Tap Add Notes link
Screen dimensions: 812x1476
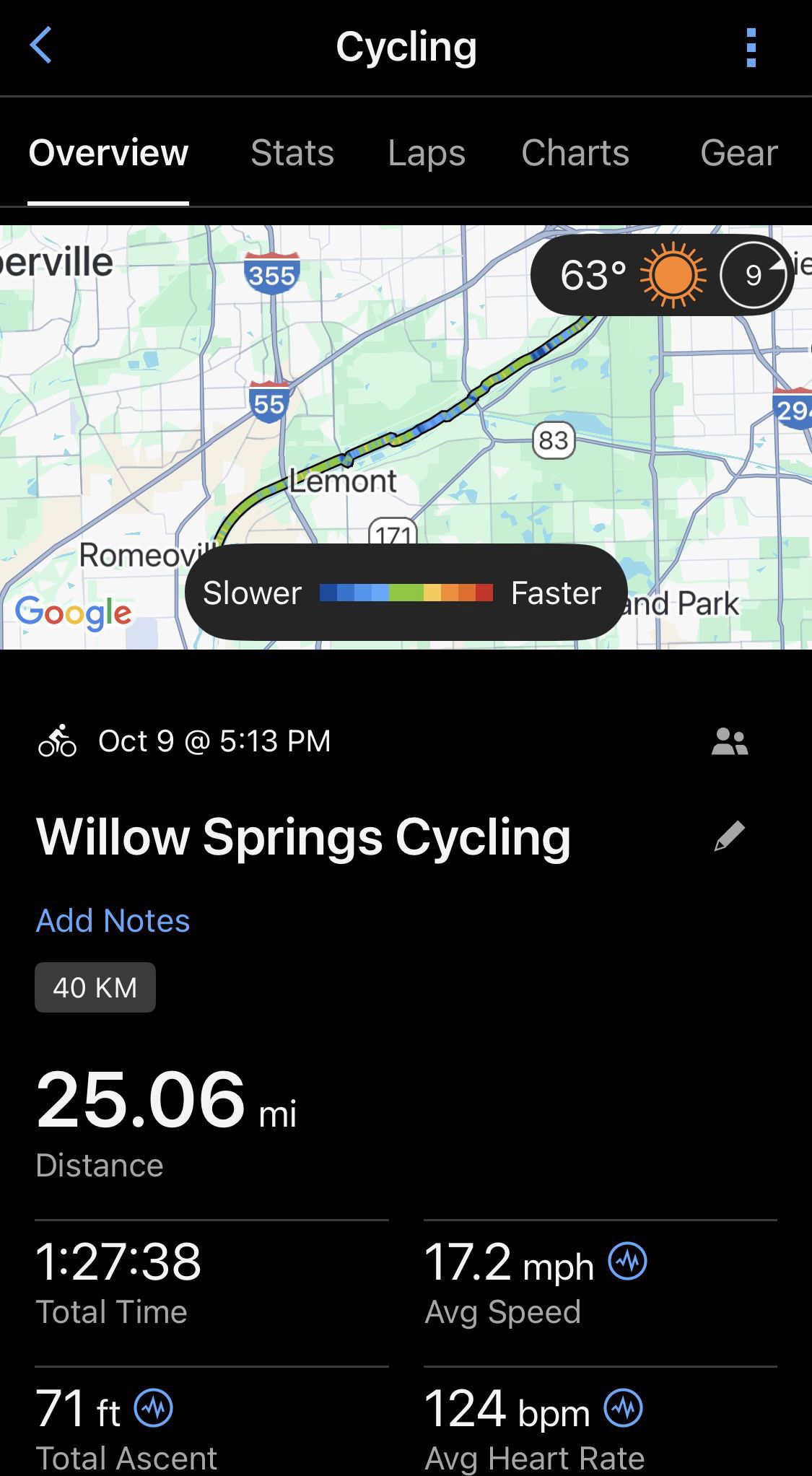113,921
